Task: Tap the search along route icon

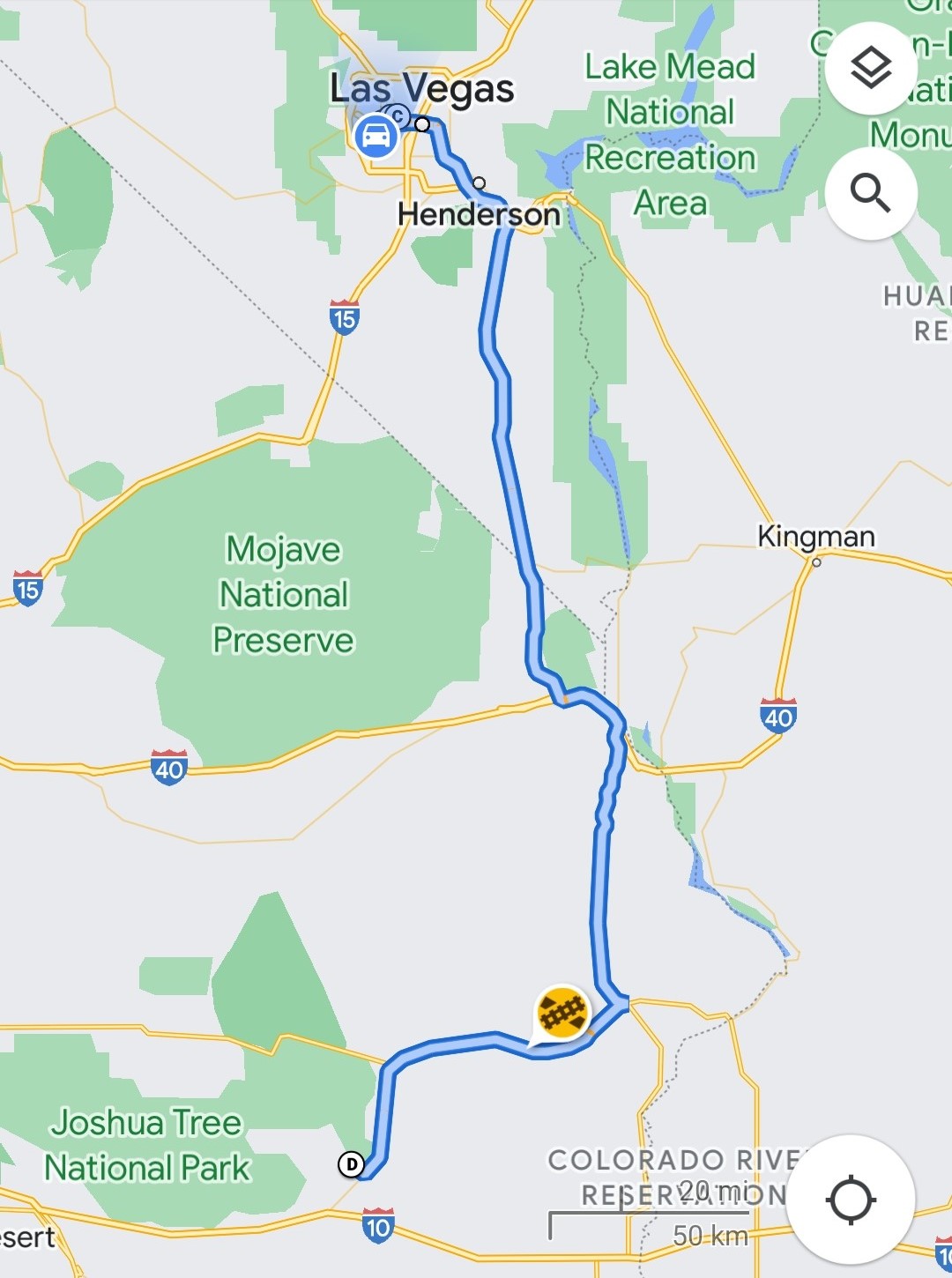Action: (871, 193)
